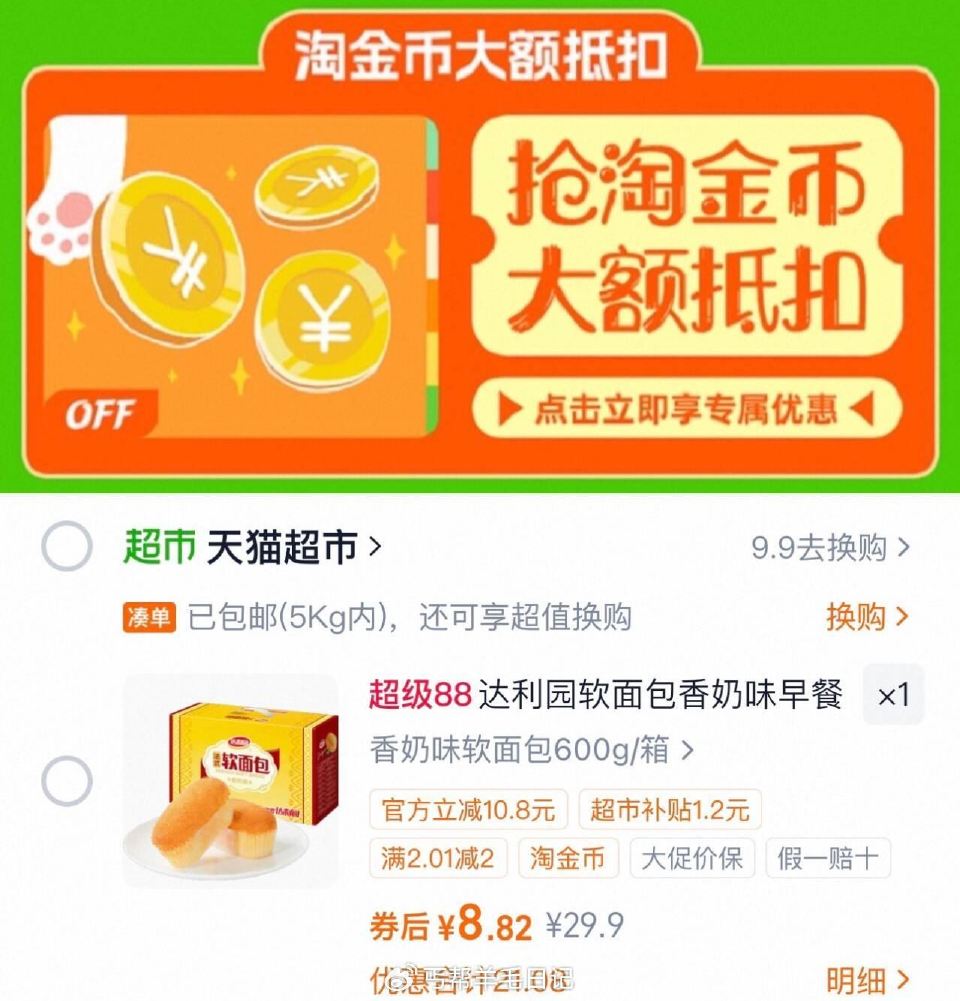Image resolution: width=960 pixels, height=1001 pixels.
Task: Click the 大促价保 service tag
Action: pos(692,859)
